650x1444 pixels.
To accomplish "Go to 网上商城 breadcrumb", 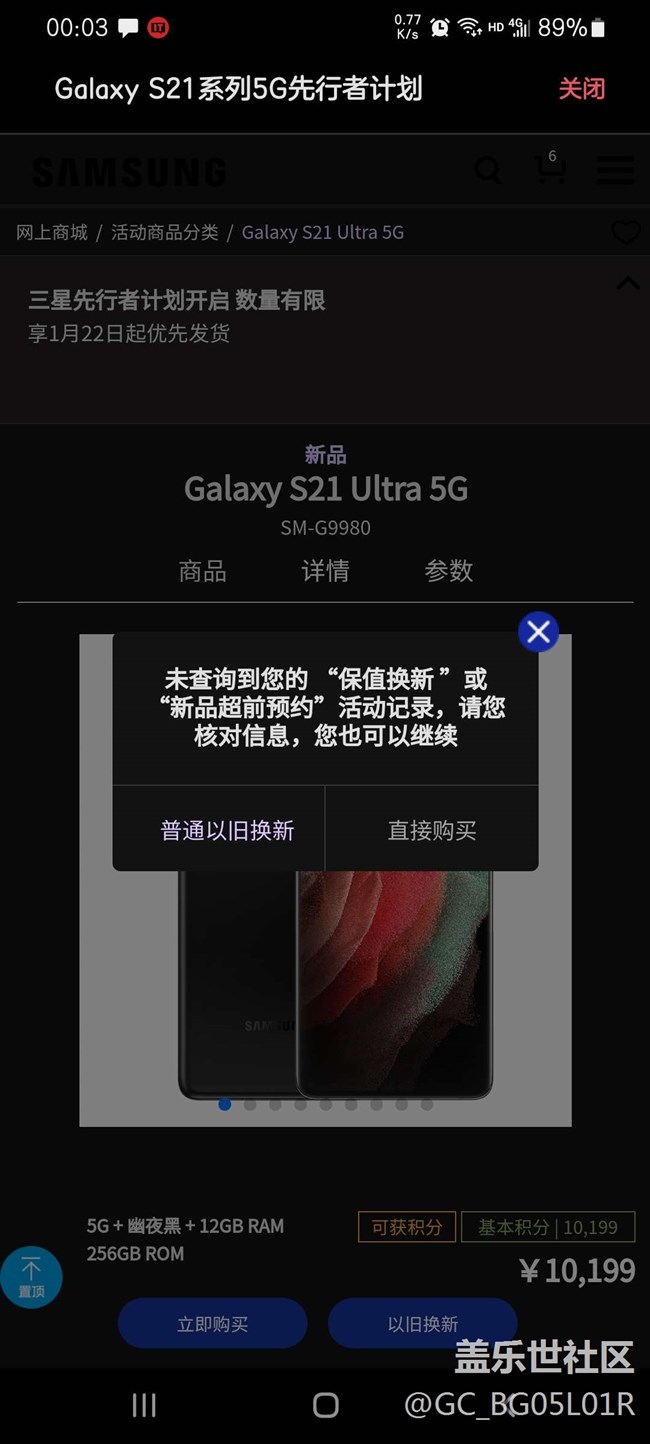I will click(x=52, y=232).
